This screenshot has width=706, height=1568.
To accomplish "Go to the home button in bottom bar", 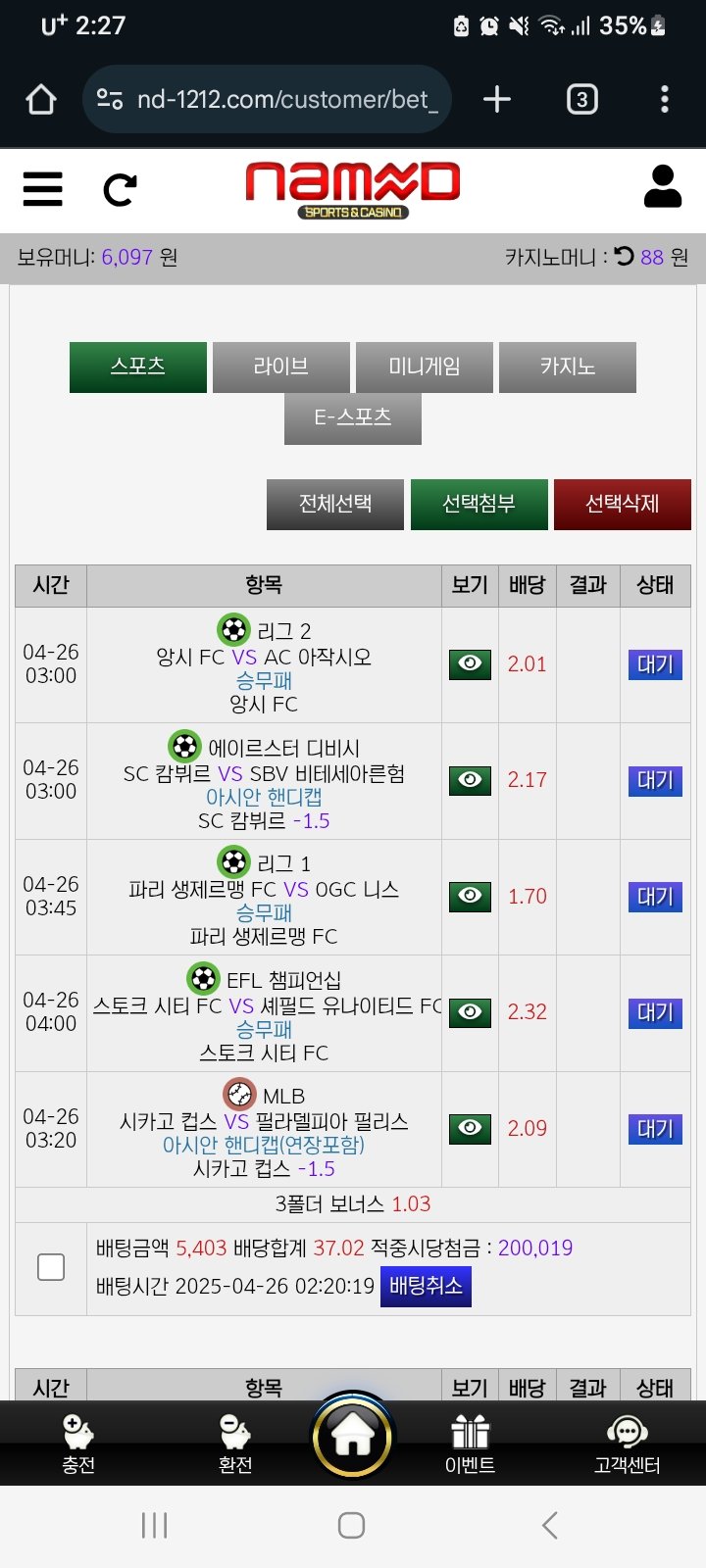I will (352, 1438).
